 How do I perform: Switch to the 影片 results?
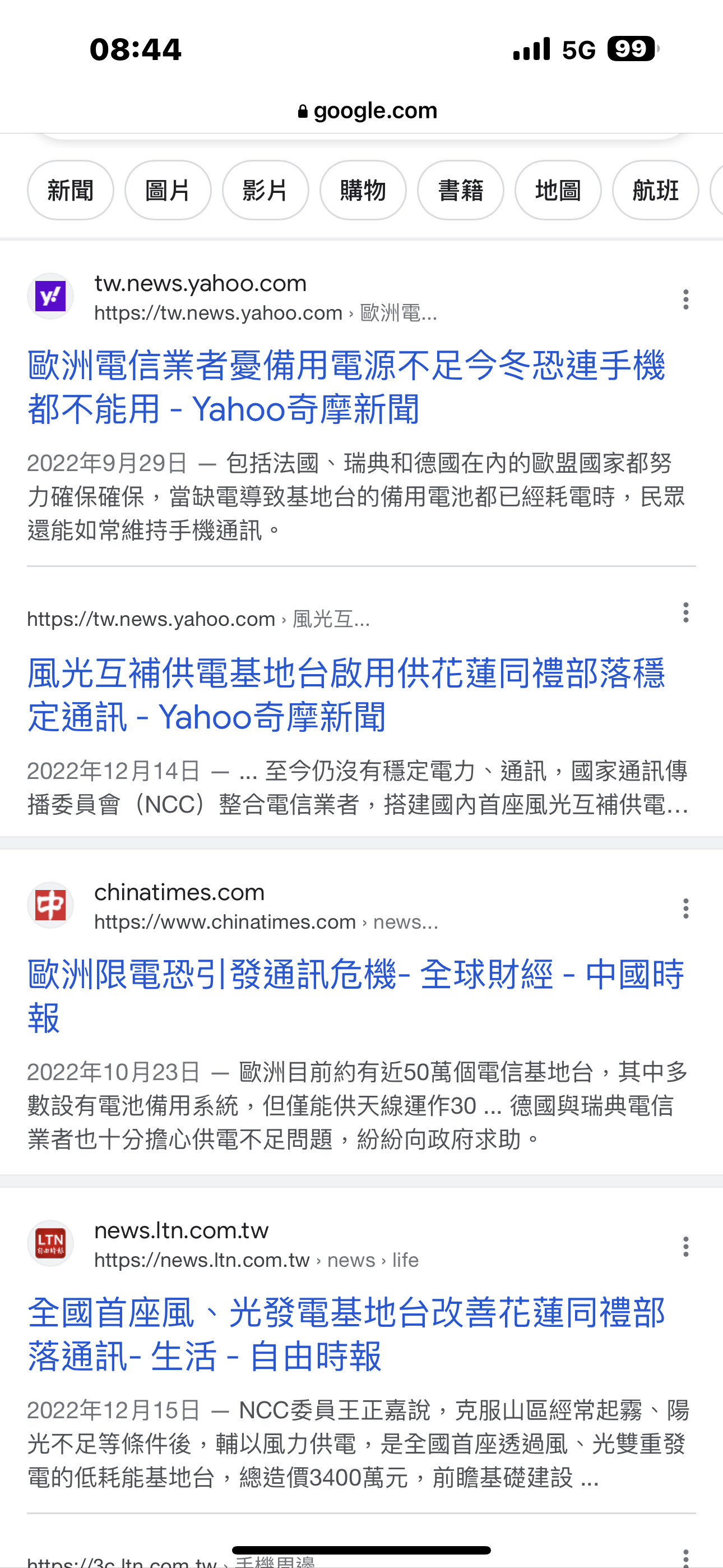[265, 191]
